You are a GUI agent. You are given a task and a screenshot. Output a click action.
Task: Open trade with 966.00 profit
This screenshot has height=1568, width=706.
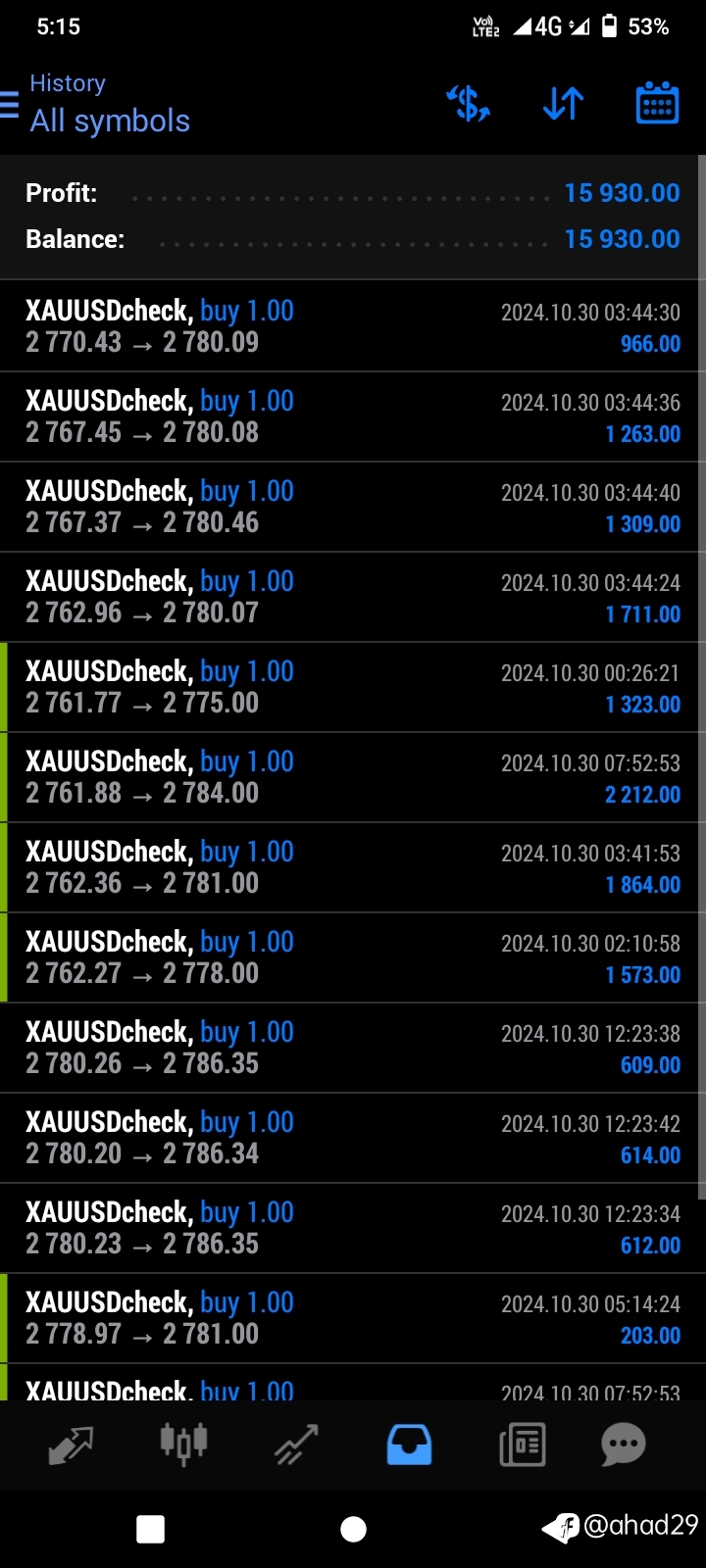[x=353, y=326]
